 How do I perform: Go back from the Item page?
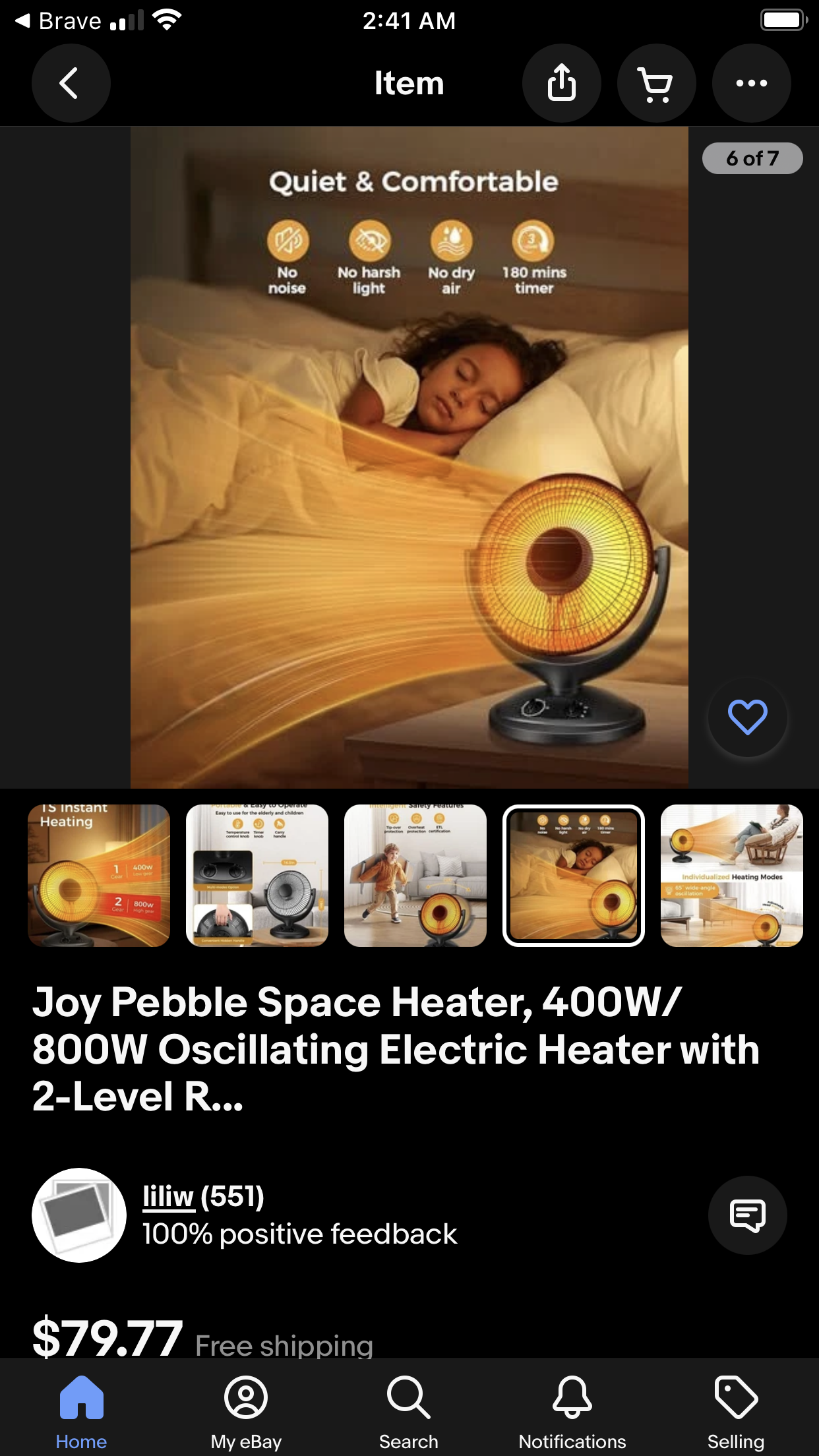[x=71, y=83]
